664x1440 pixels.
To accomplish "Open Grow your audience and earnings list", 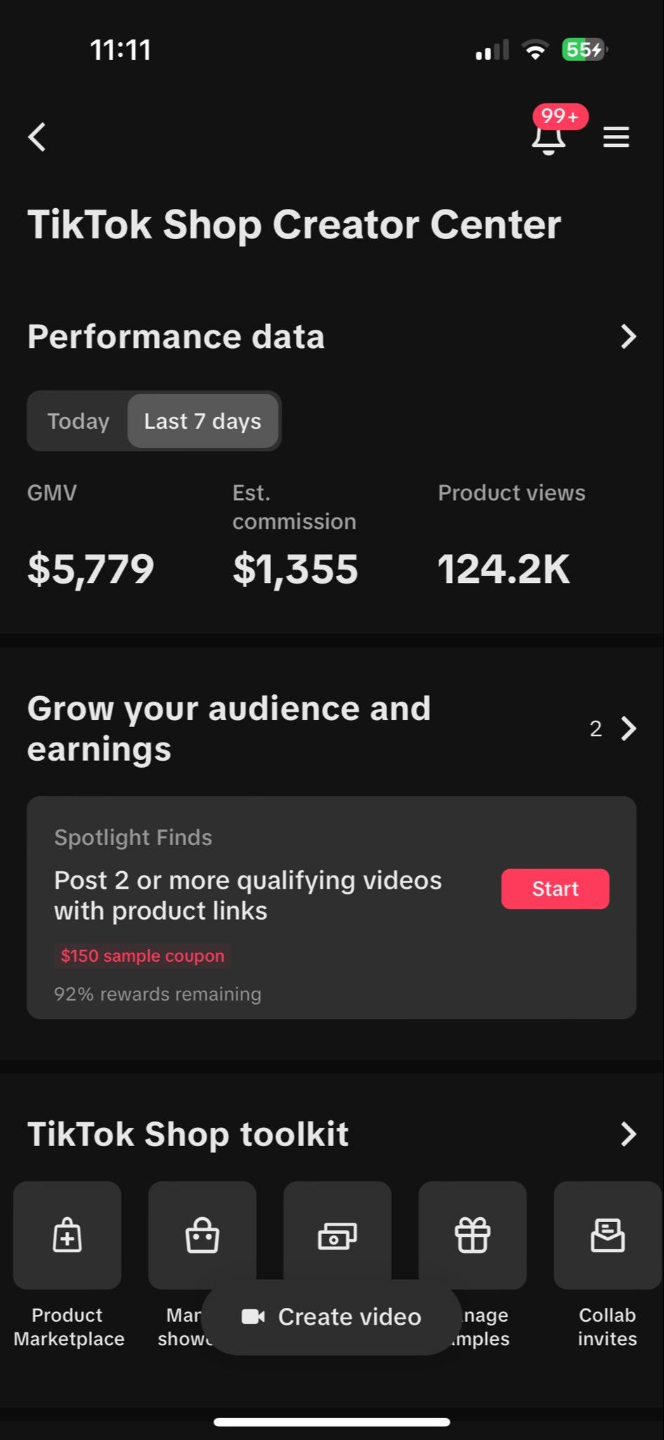I will [627, 729].
